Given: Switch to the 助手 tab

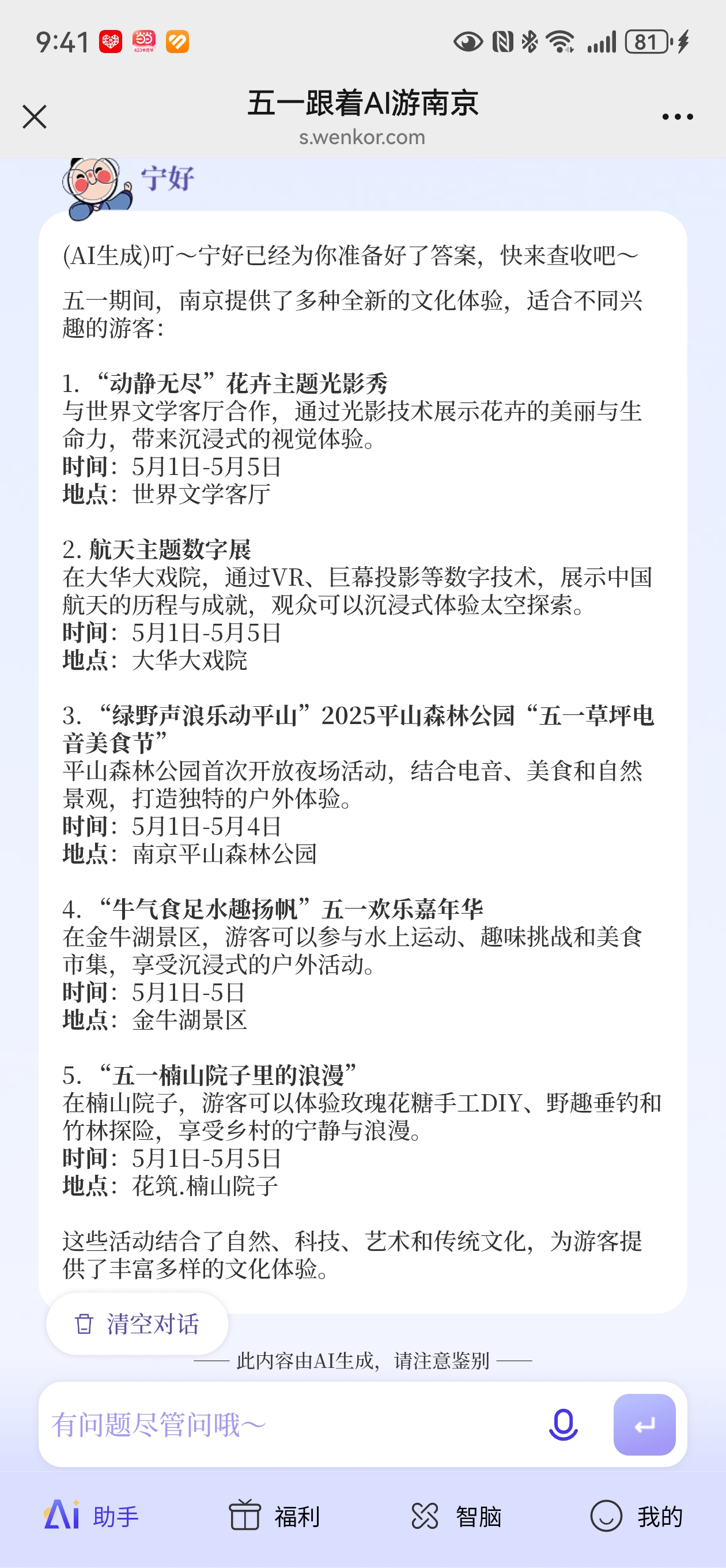Looking at the screenshot, I should point(91,1516).
